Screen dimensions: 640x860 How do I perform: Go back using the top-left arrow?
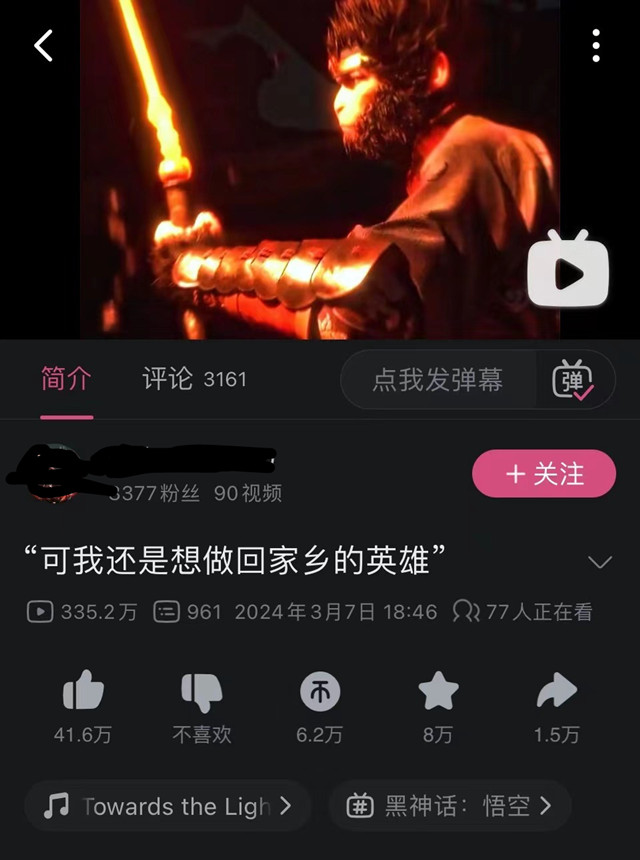click(43, 45)
